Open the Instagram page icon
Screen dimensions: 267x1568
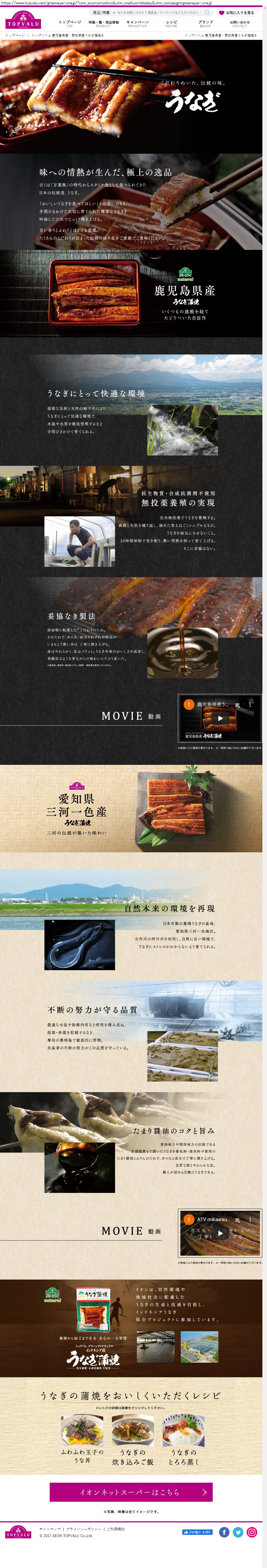pyautogui.click(x=252, y=1532)
